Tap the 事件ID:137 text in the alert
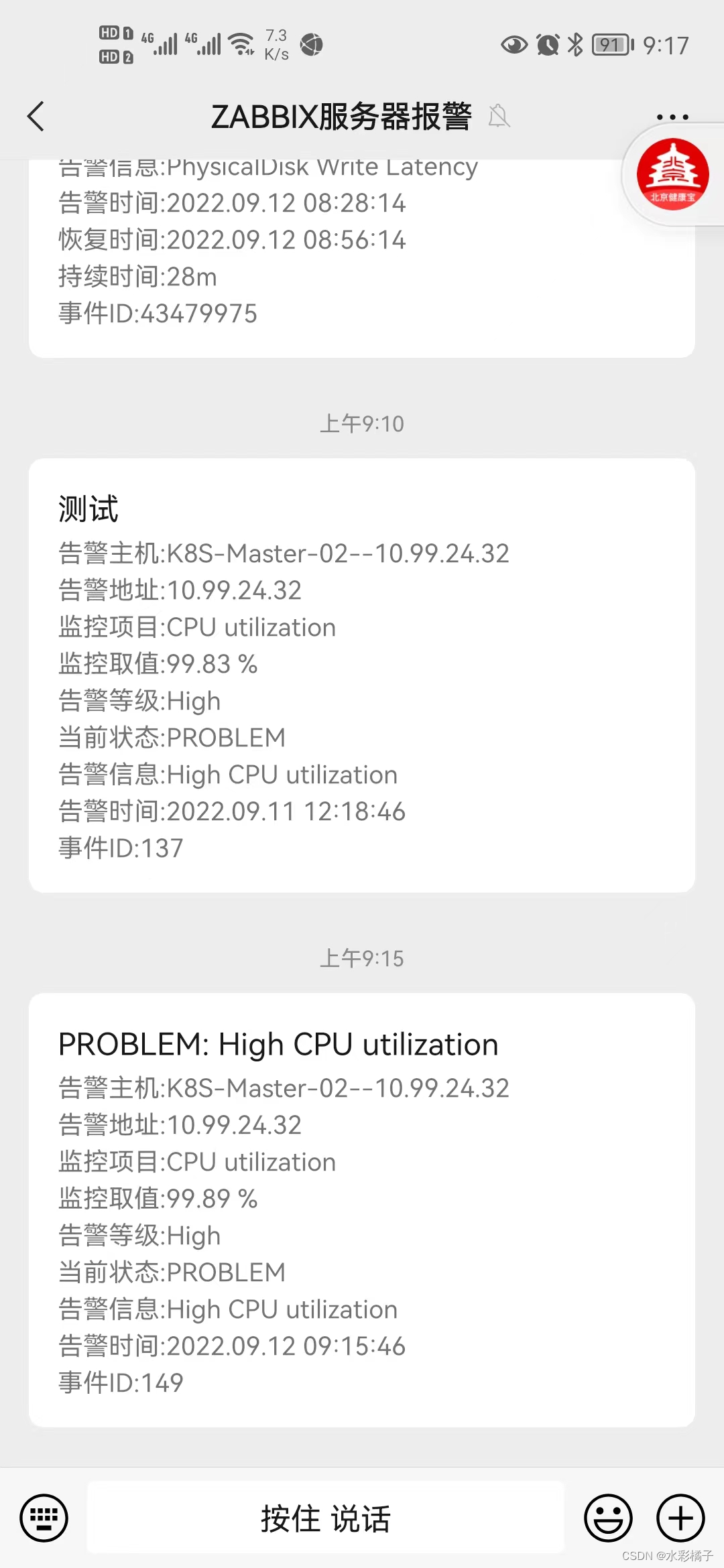The height and width of the screenshot is (1568, 724). (x=120, y=848)
